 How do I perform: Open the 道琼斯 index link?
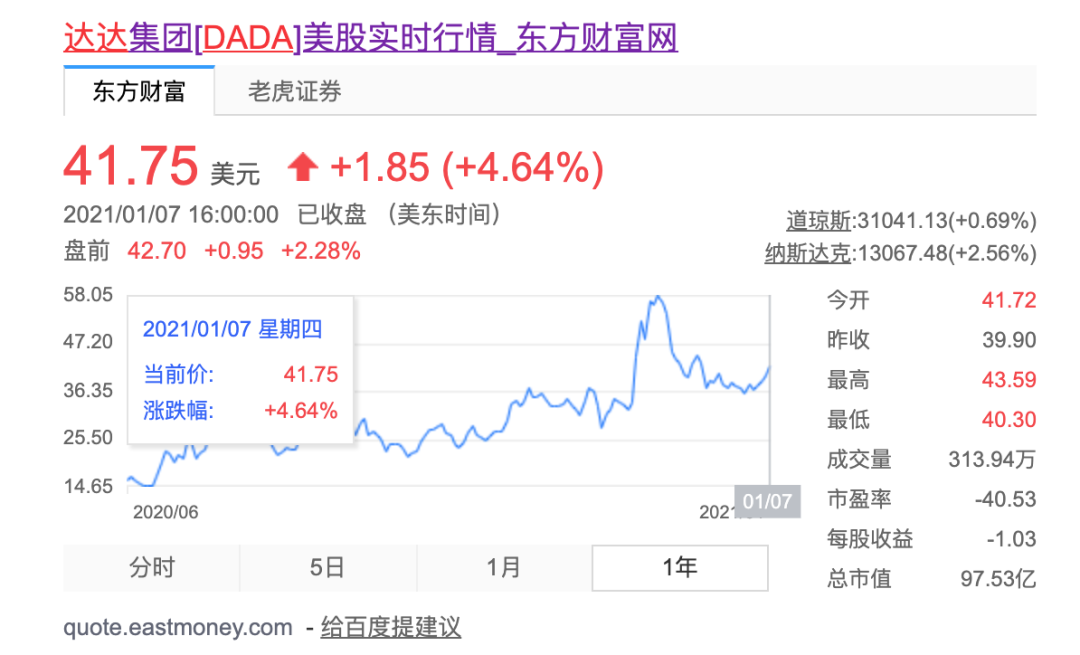coord(818,220)
